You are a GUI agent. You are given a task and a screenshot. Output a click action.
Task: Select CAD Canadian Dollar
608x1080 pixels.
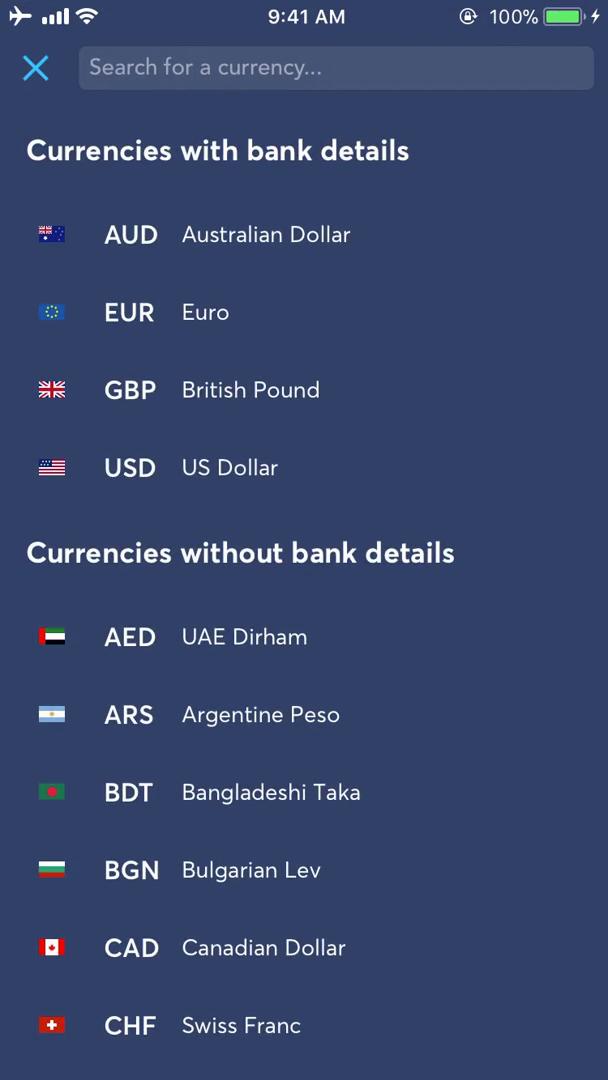click(x=224, y=948)
